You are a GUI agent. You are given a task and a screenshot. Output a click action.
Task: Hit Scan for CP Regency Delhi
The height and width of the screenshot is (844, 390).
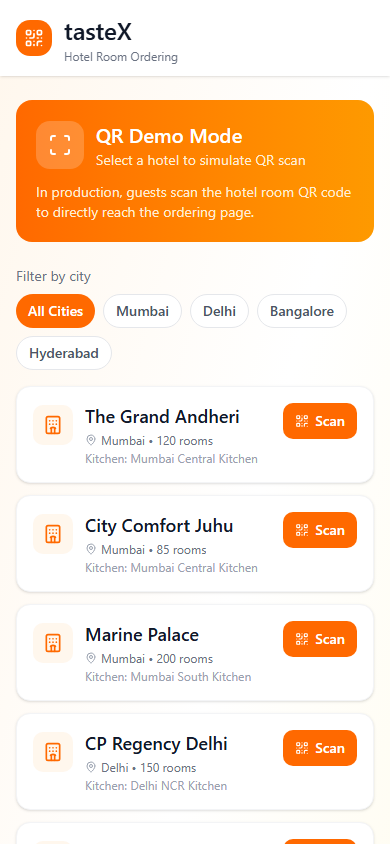(x=320, y=748)
